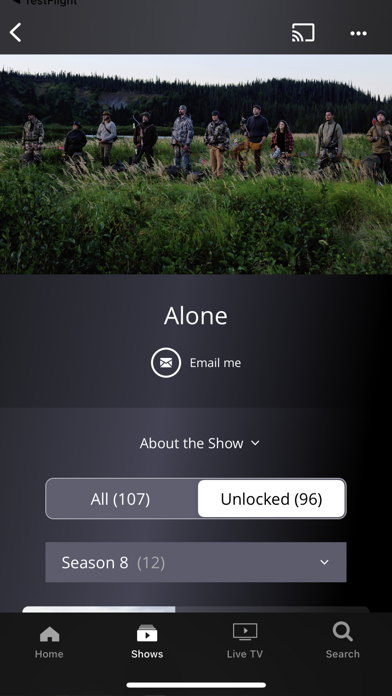Switch to All (107) episodes
This screenshot has width=392, height=696.
(x=121, y=499)
